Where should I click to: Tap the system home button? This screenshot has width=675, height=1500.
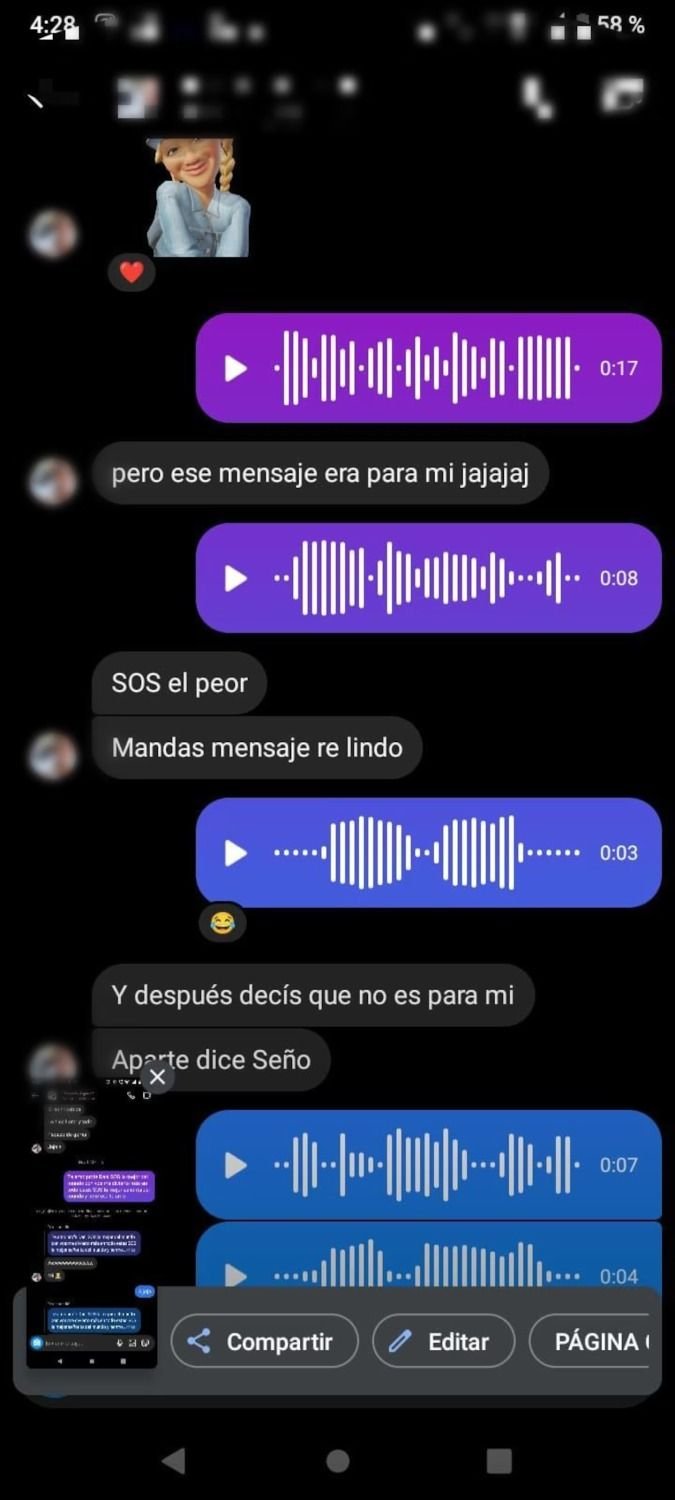[338, 1461]
